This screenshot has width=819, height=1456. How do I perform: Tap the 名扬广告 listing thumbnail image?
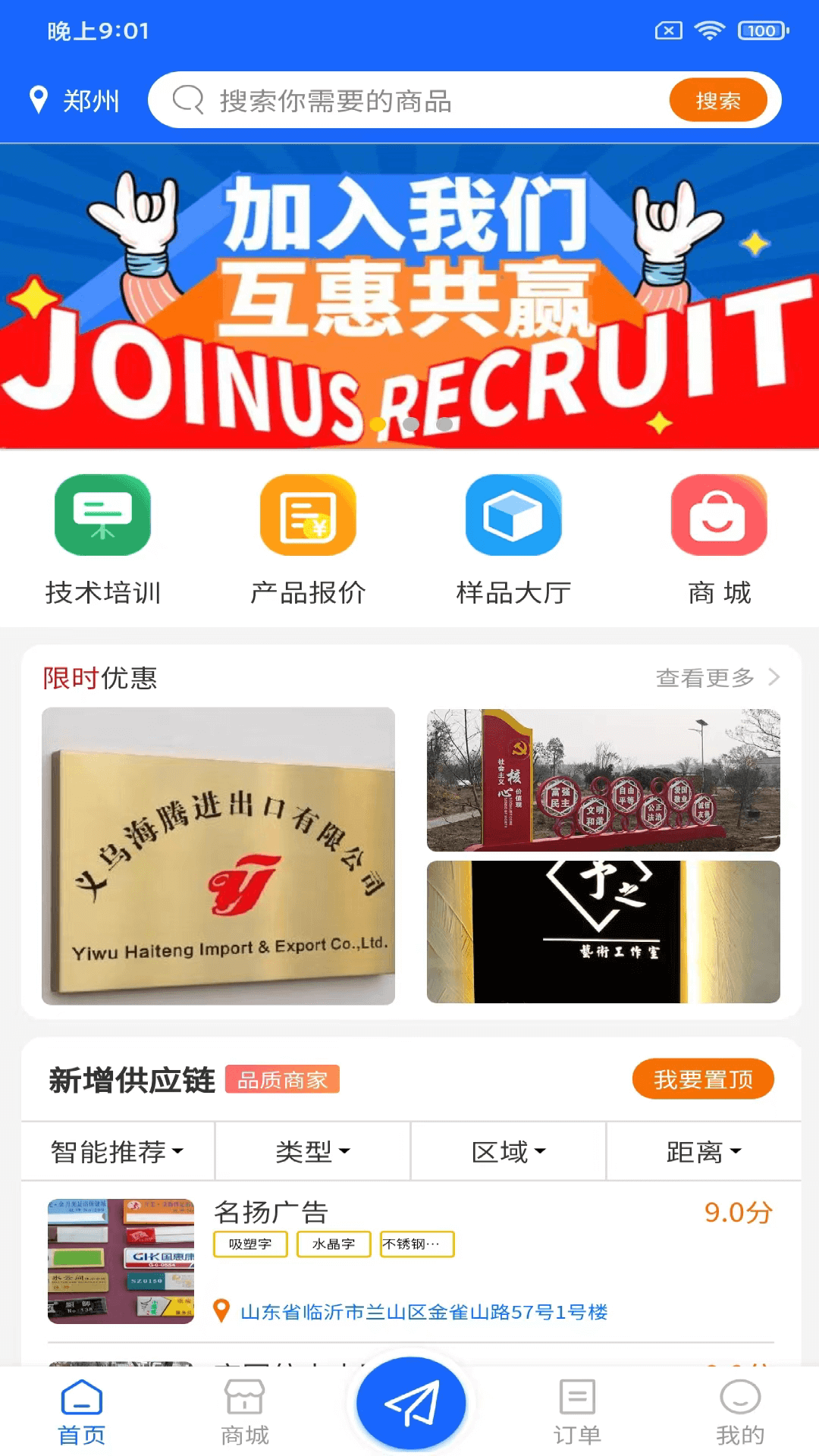tap(121, 1260)
